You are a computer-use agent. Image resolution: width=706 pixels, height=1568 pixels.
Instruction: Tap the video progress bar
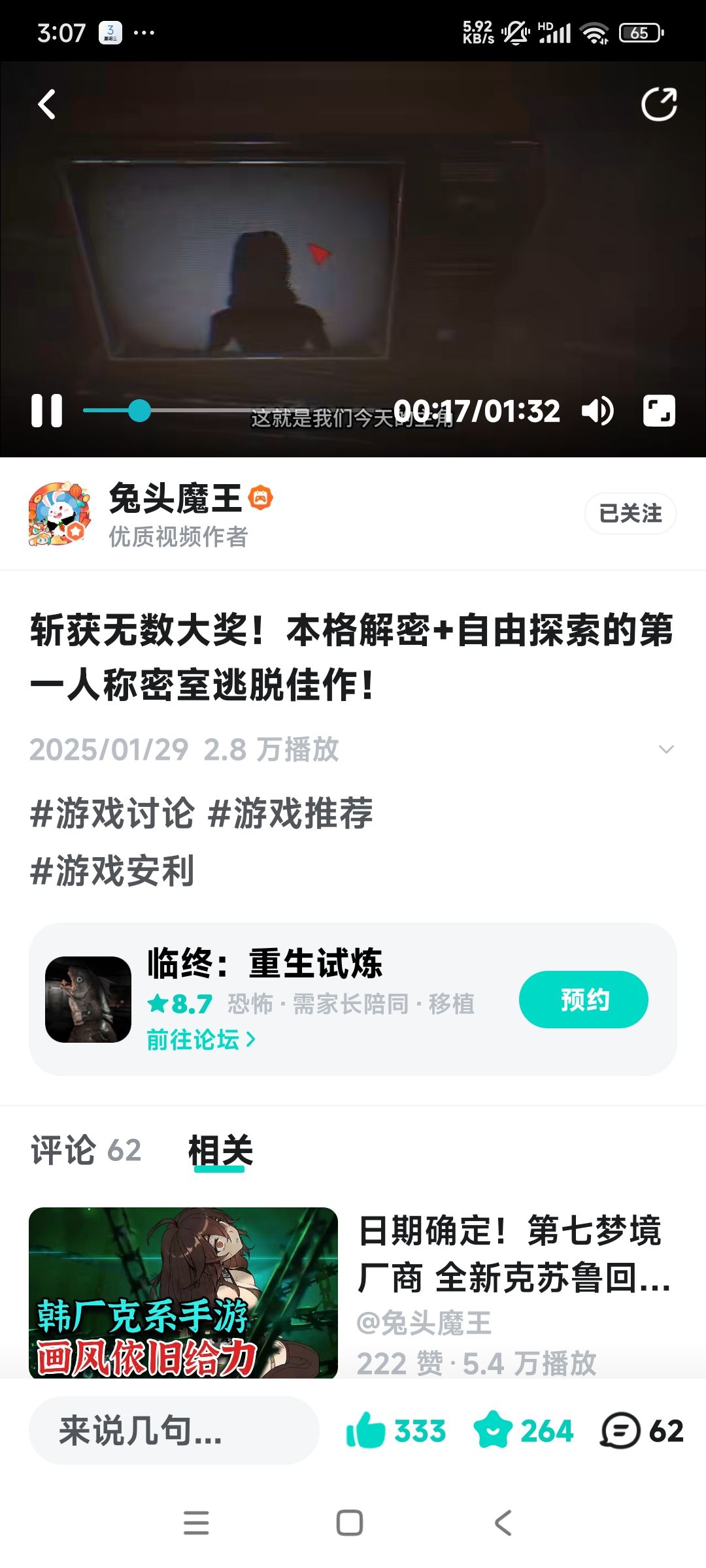point(235,411)
